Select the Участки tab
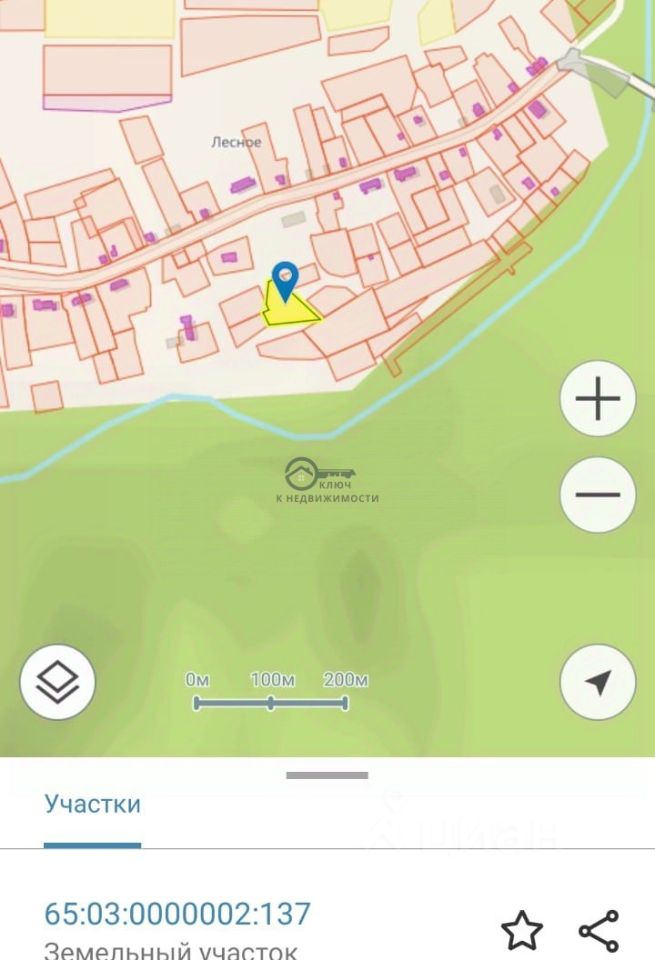 (92, 805)
